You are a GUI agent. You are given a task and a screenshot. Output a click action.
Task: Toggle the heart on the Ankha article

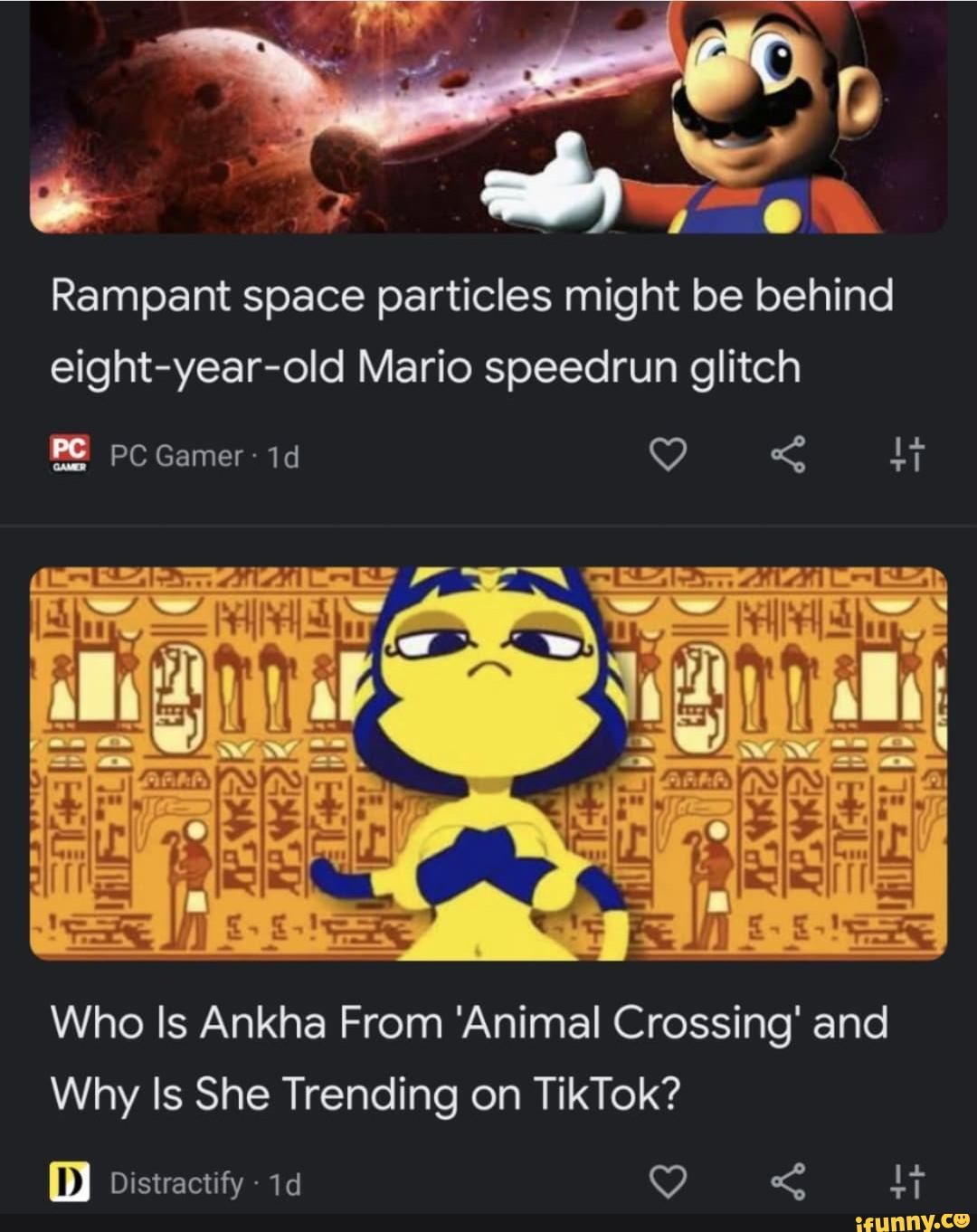670,1180
